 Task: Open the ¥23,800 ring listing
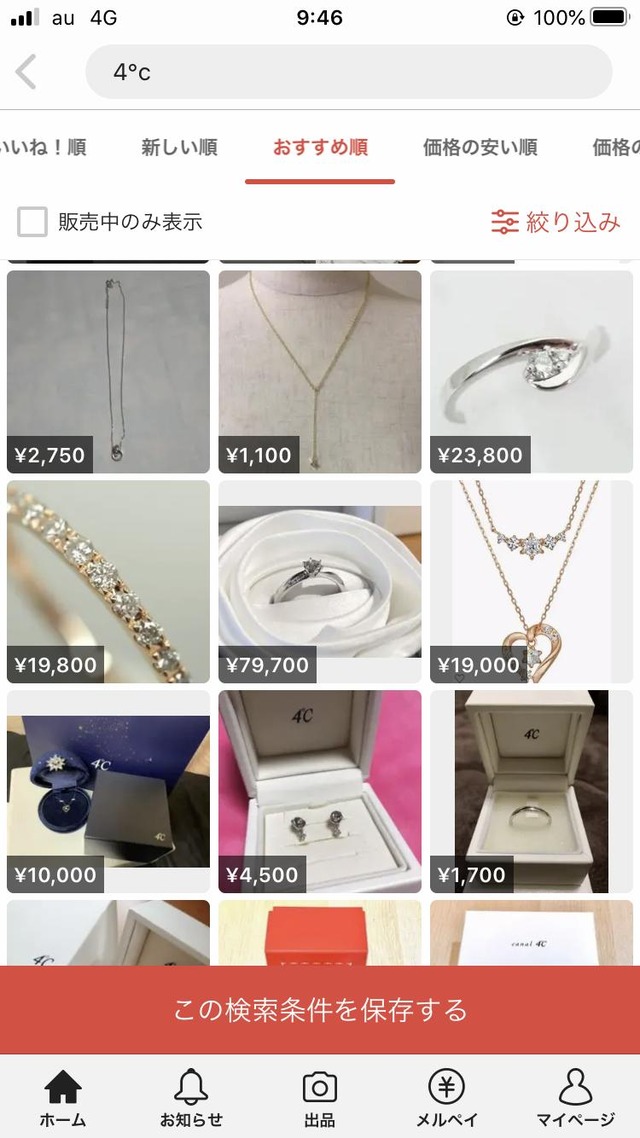coord(531,372)
